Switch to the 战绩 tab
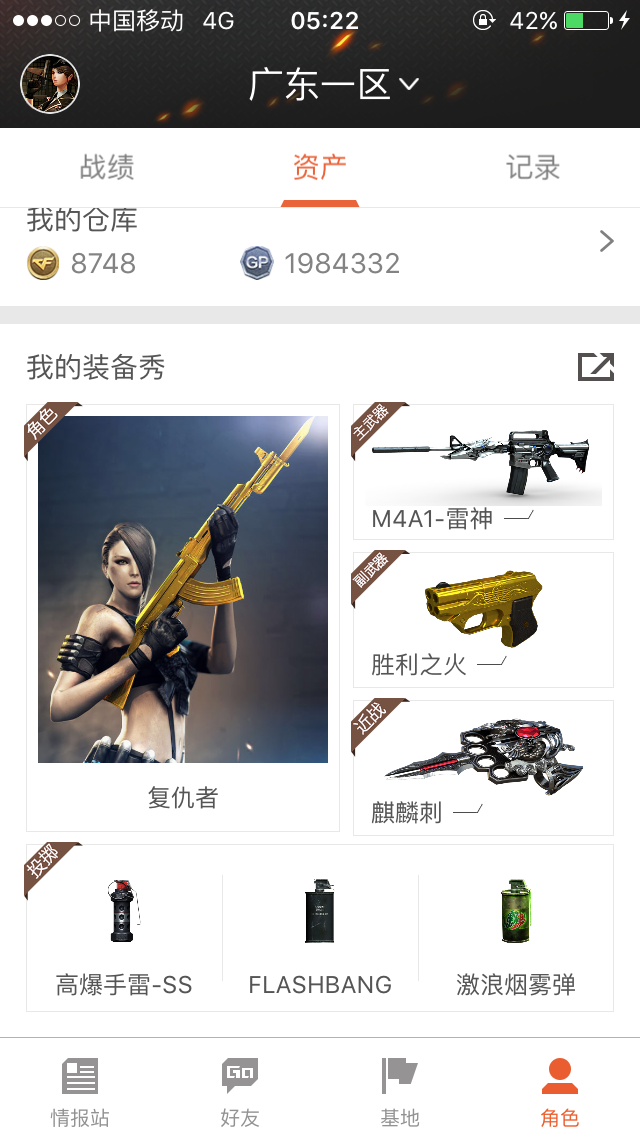The height and width of the screenshot is (1136, 640). tap(107, 167)
